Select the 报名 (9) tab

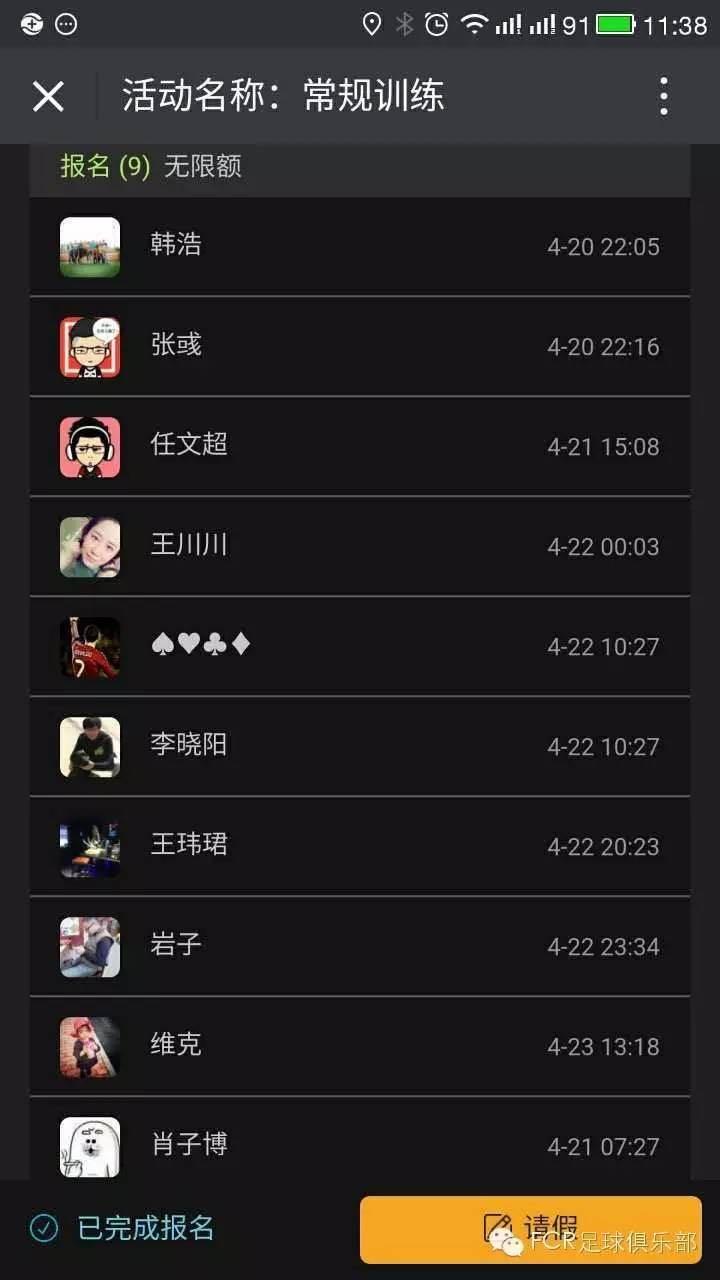pyautogui.click(x=103, y=167)
